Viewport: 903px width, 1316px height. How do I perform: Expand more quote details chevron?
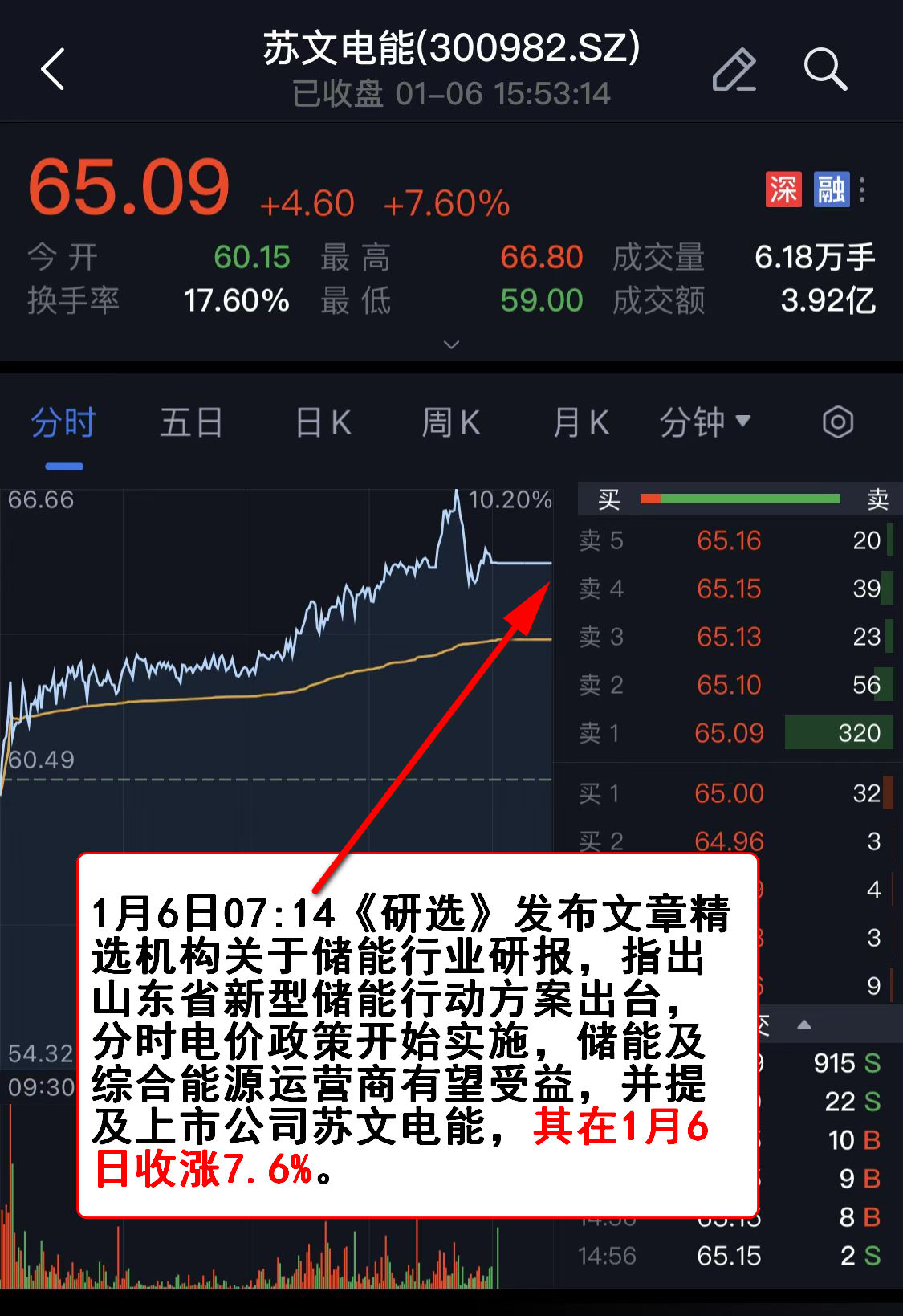(x=452, y=344)
